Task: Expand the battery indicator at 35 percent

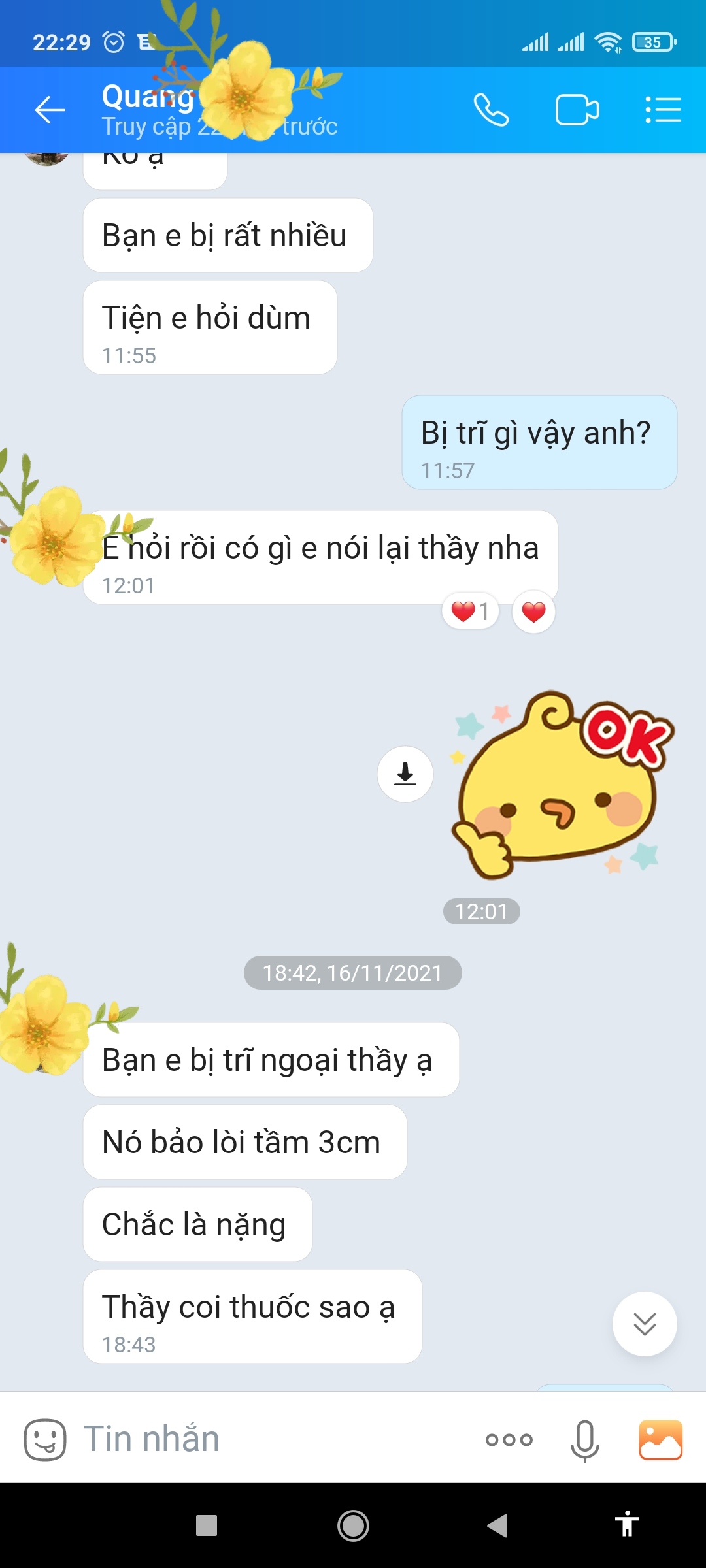Action: pos(652,41)
